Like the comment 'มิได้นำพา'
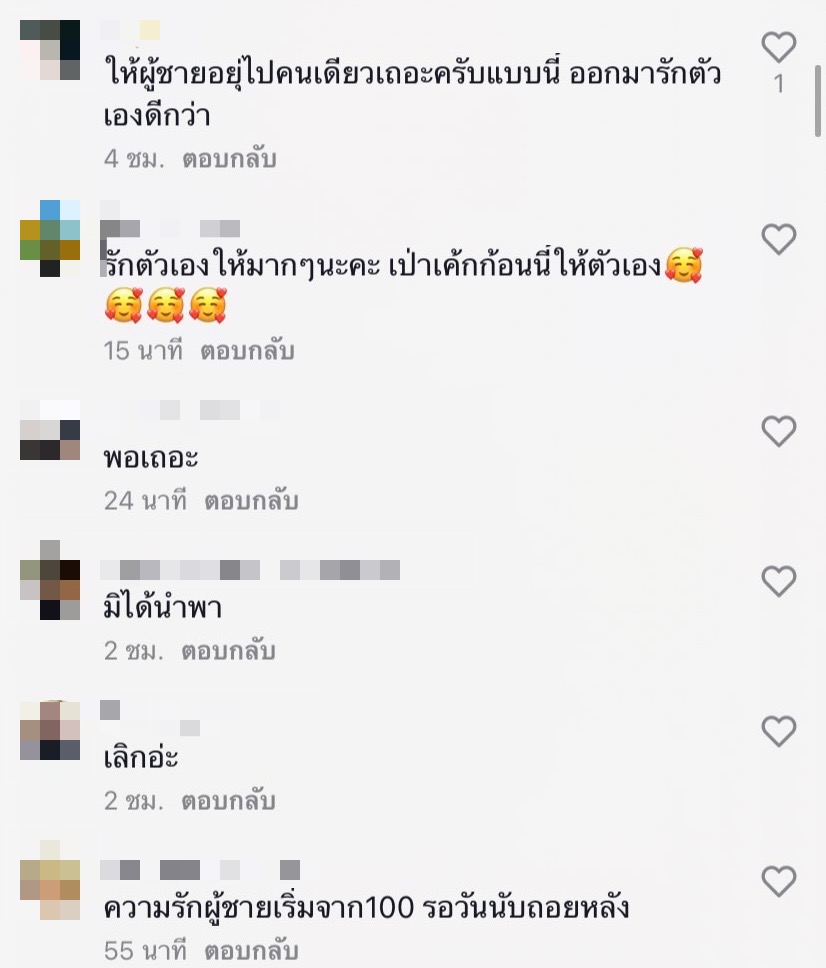This screenshot has height=968, width=826. (x=778, y=581)
